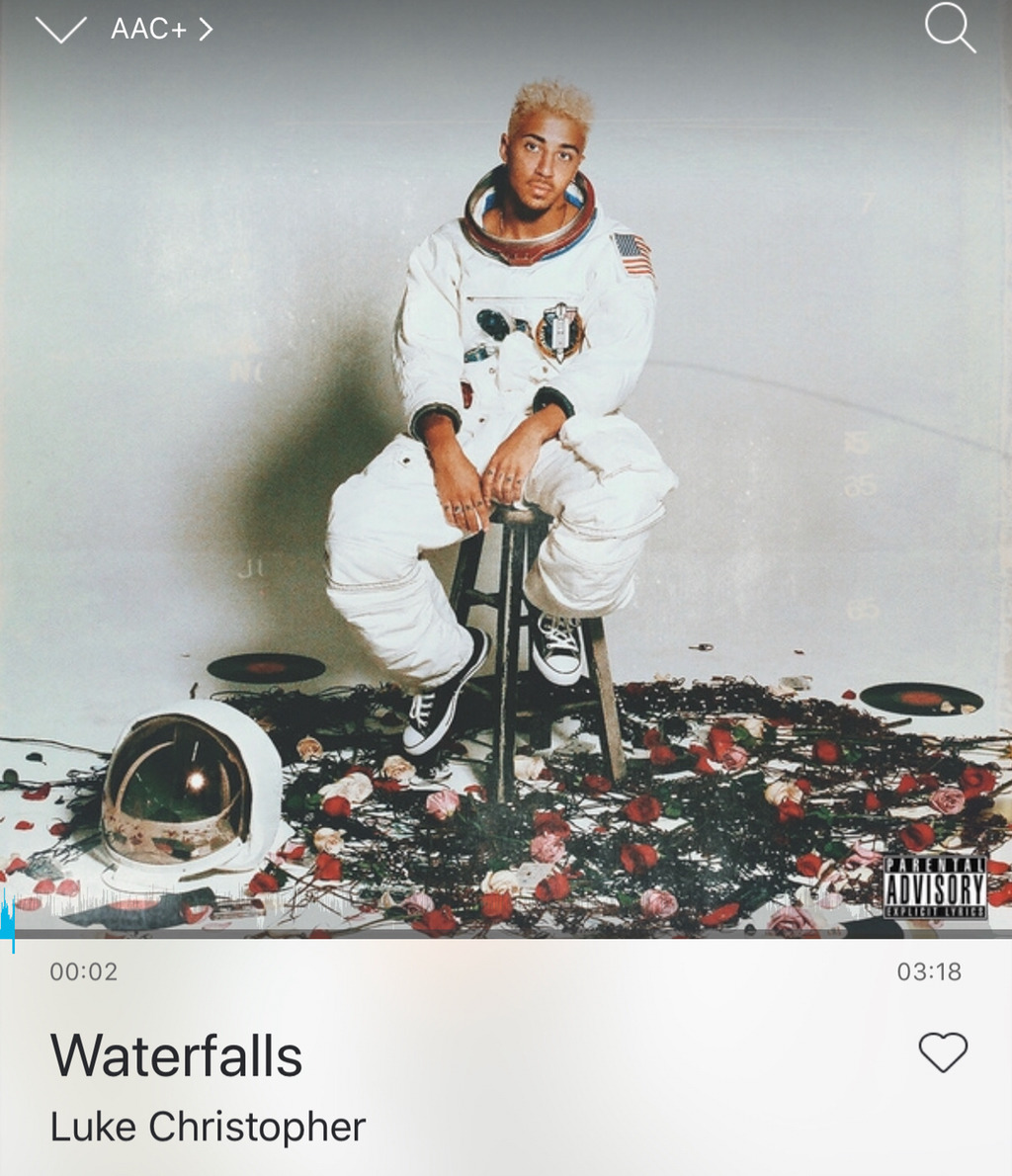Image resolution: width=1012 pixels, height=1176 pixels.
Task: Open search with the magnifier icon
Action: tap(950, 29)
